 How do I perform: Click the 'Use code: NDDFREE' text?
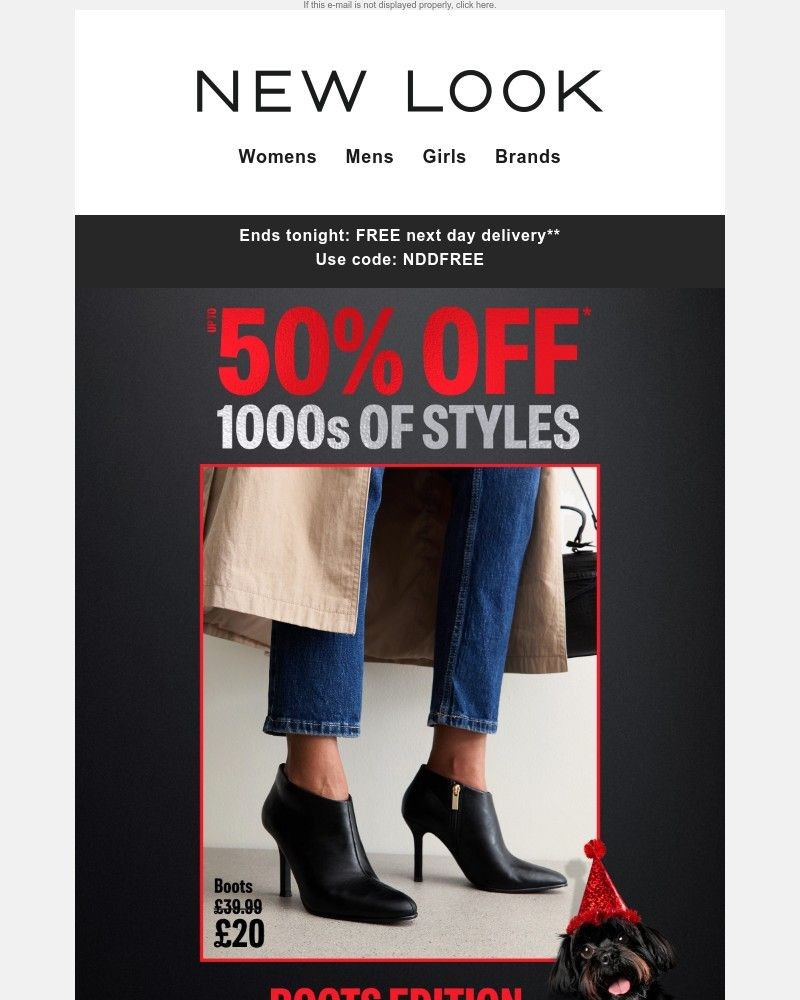400,260
